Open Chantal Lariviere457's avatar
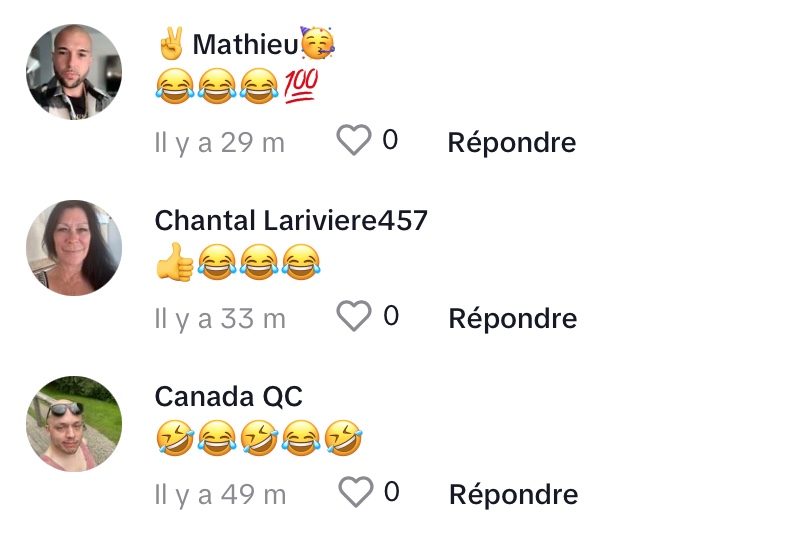788x544 pixels. point(74,248)
